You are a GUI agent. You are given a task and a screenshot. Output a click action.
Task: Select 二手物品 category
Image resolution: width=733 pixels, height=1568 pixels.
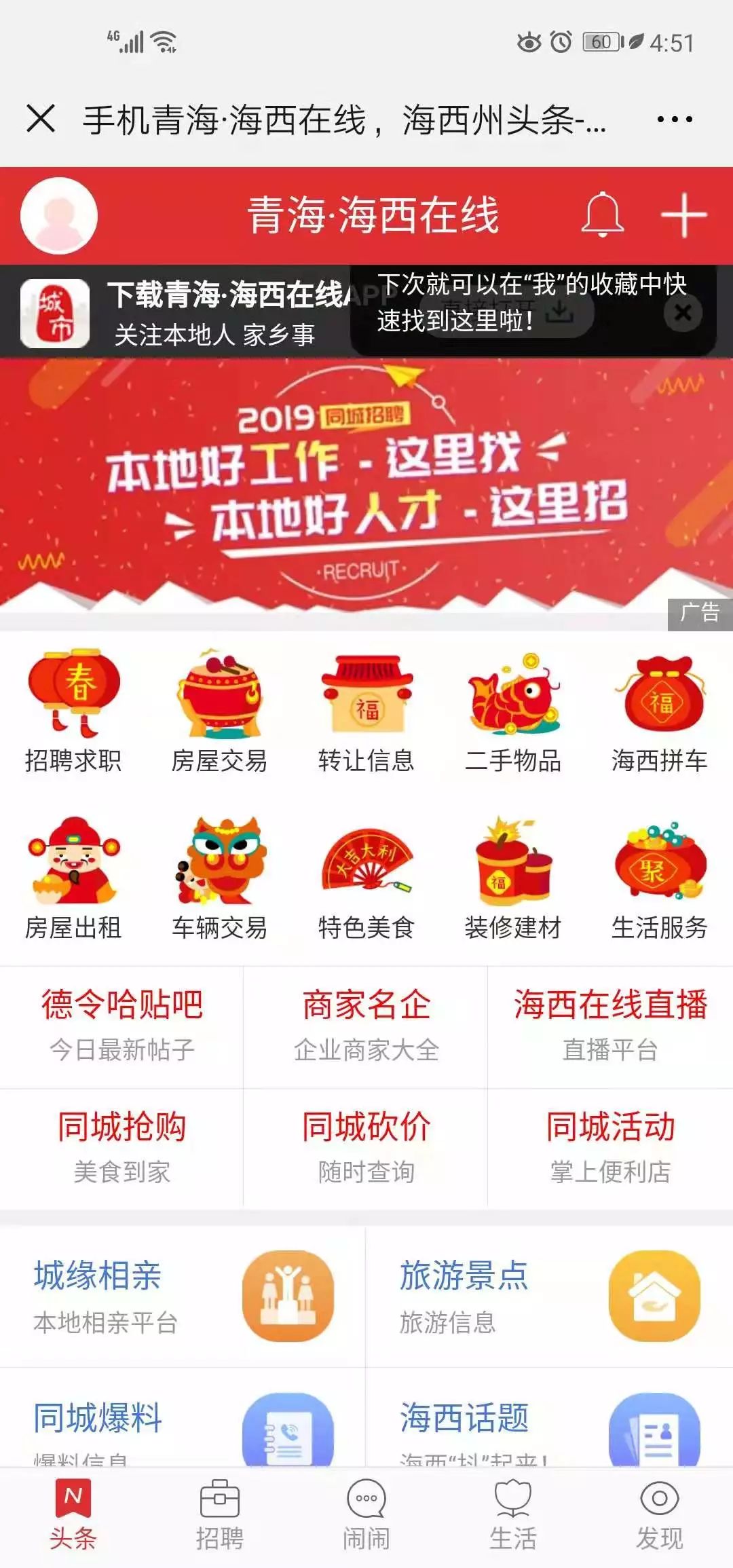[x=513, y=711]
